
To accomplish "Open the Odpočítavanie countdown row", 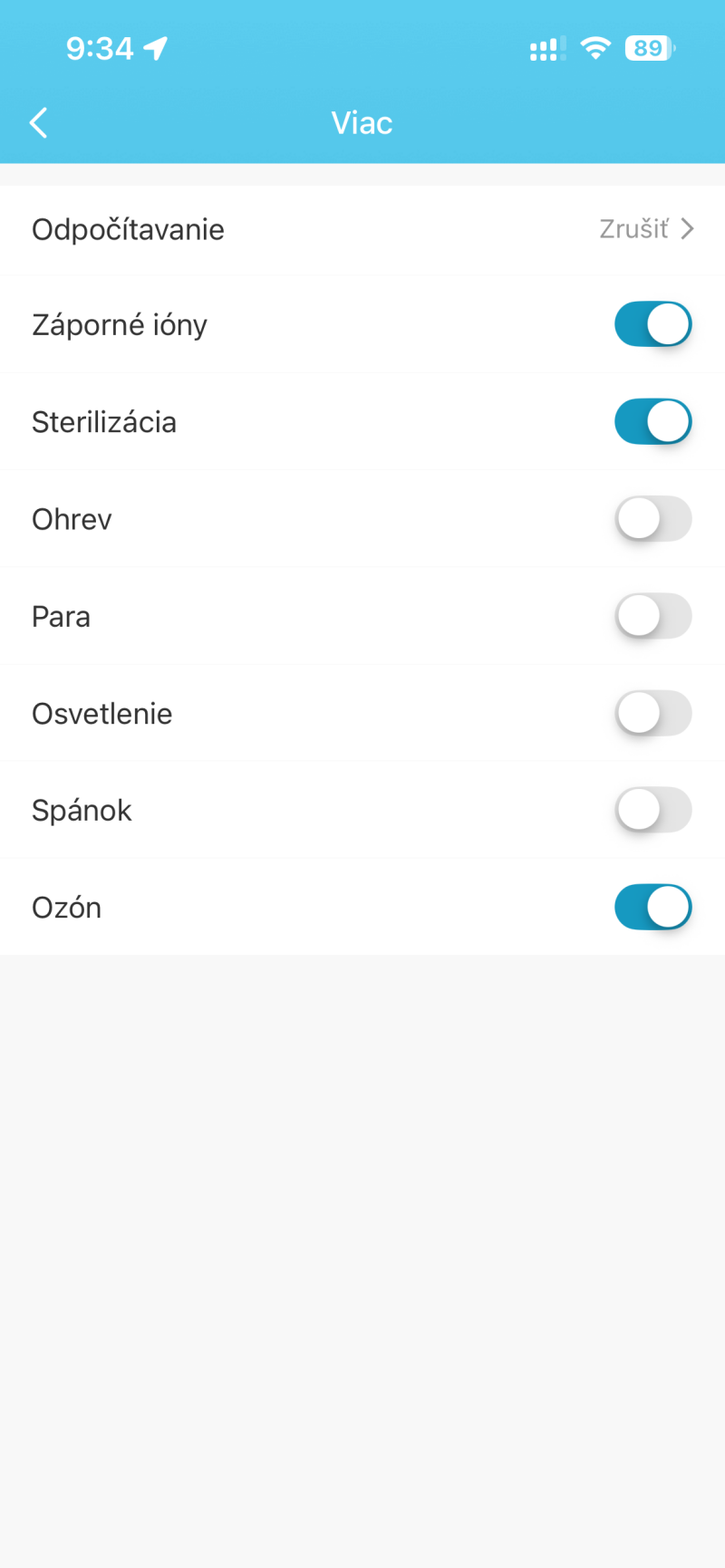I will (x=362, y=230).
